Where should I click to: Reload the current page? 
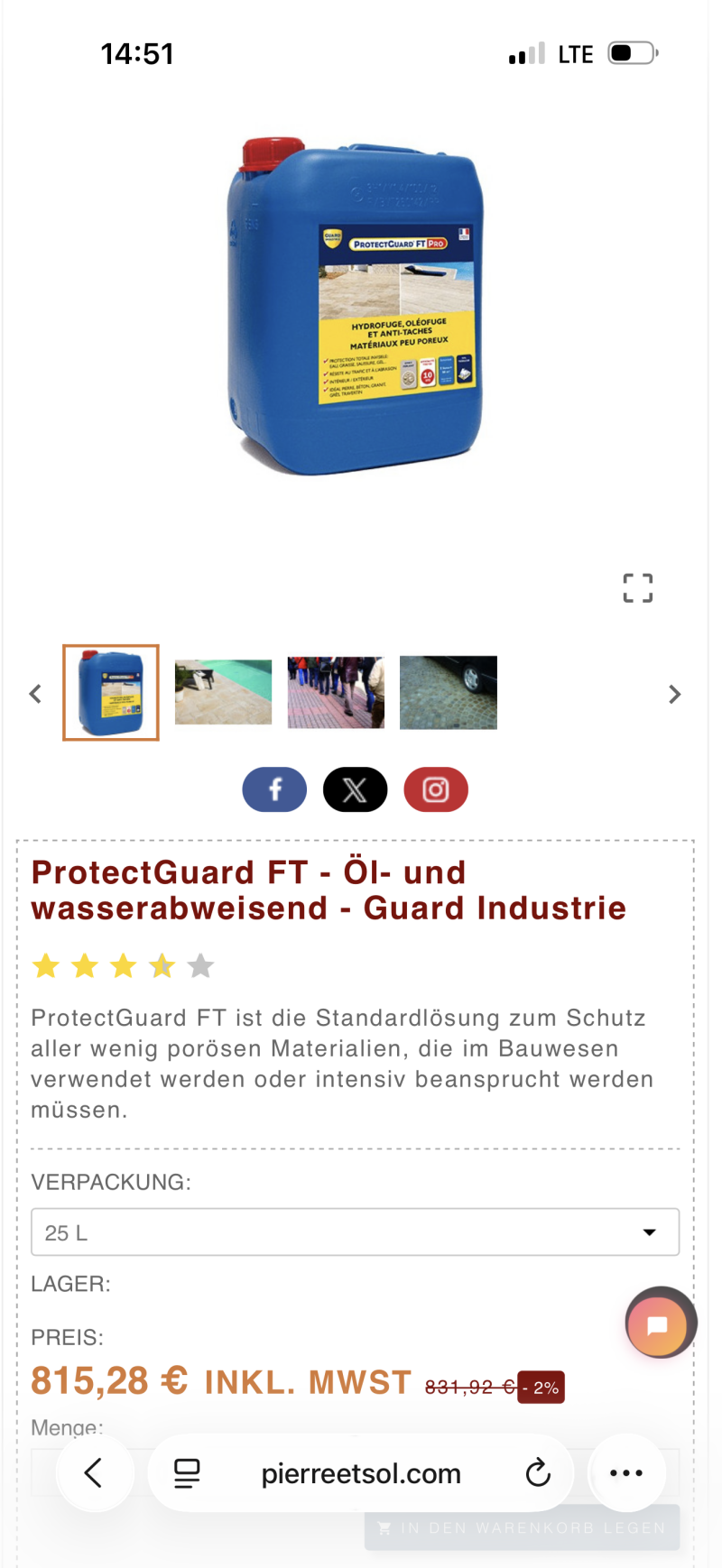pos(538,1473)
